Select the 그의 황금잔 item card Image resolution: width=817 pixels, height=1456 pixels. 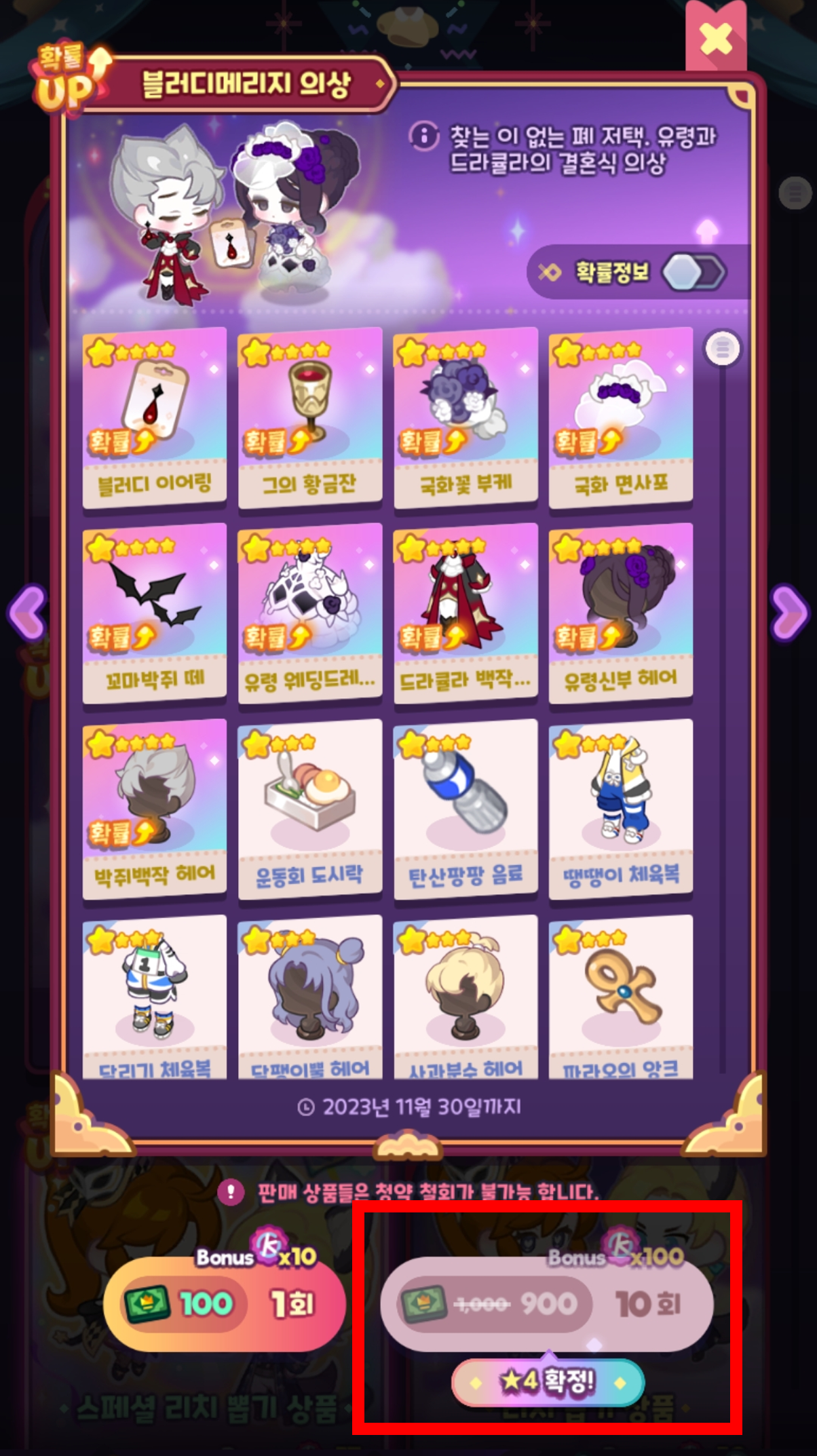[x=310, y=417]
